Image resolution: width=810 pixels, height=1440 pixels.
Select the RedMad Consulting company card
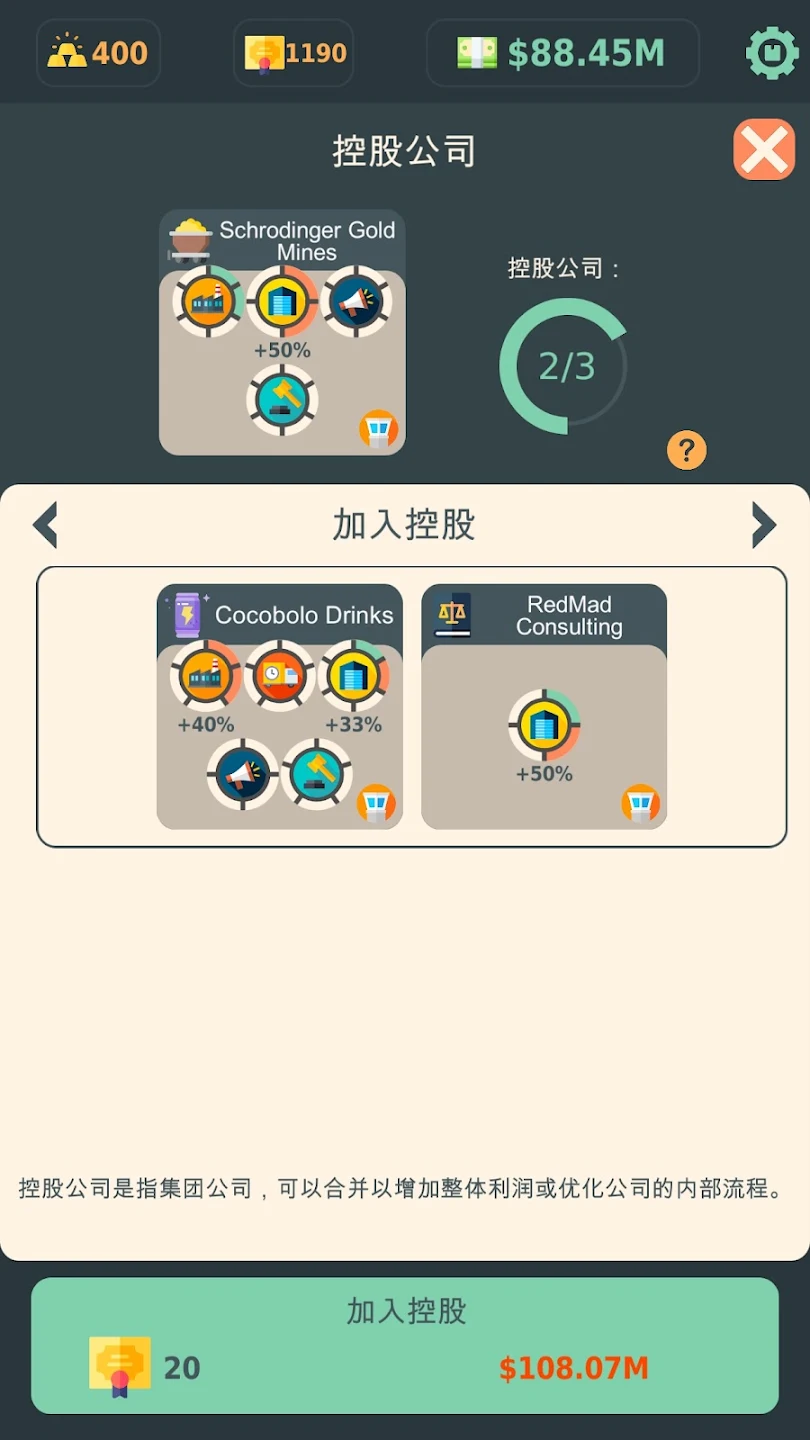(544, 707)
